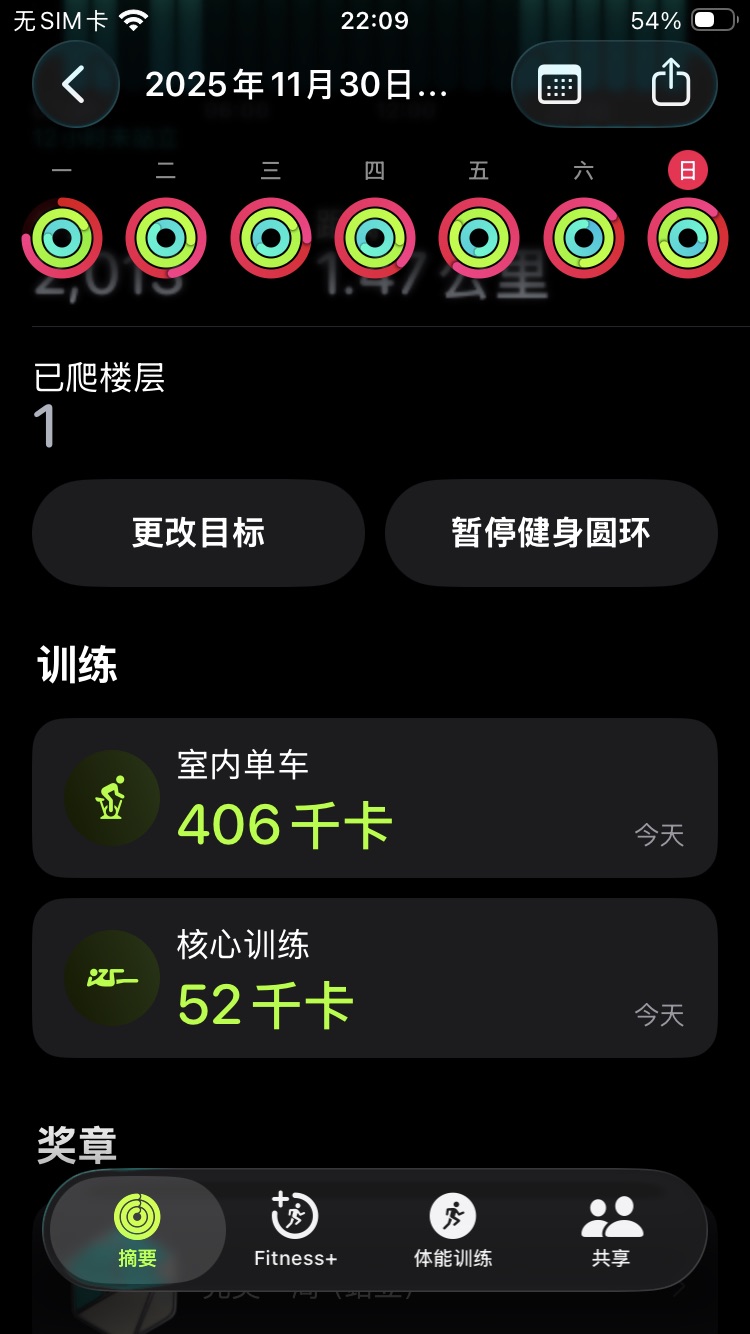Switch to the 体能训练 tab
This screenshot has width=750, height=1334.
coord(453,1230)
